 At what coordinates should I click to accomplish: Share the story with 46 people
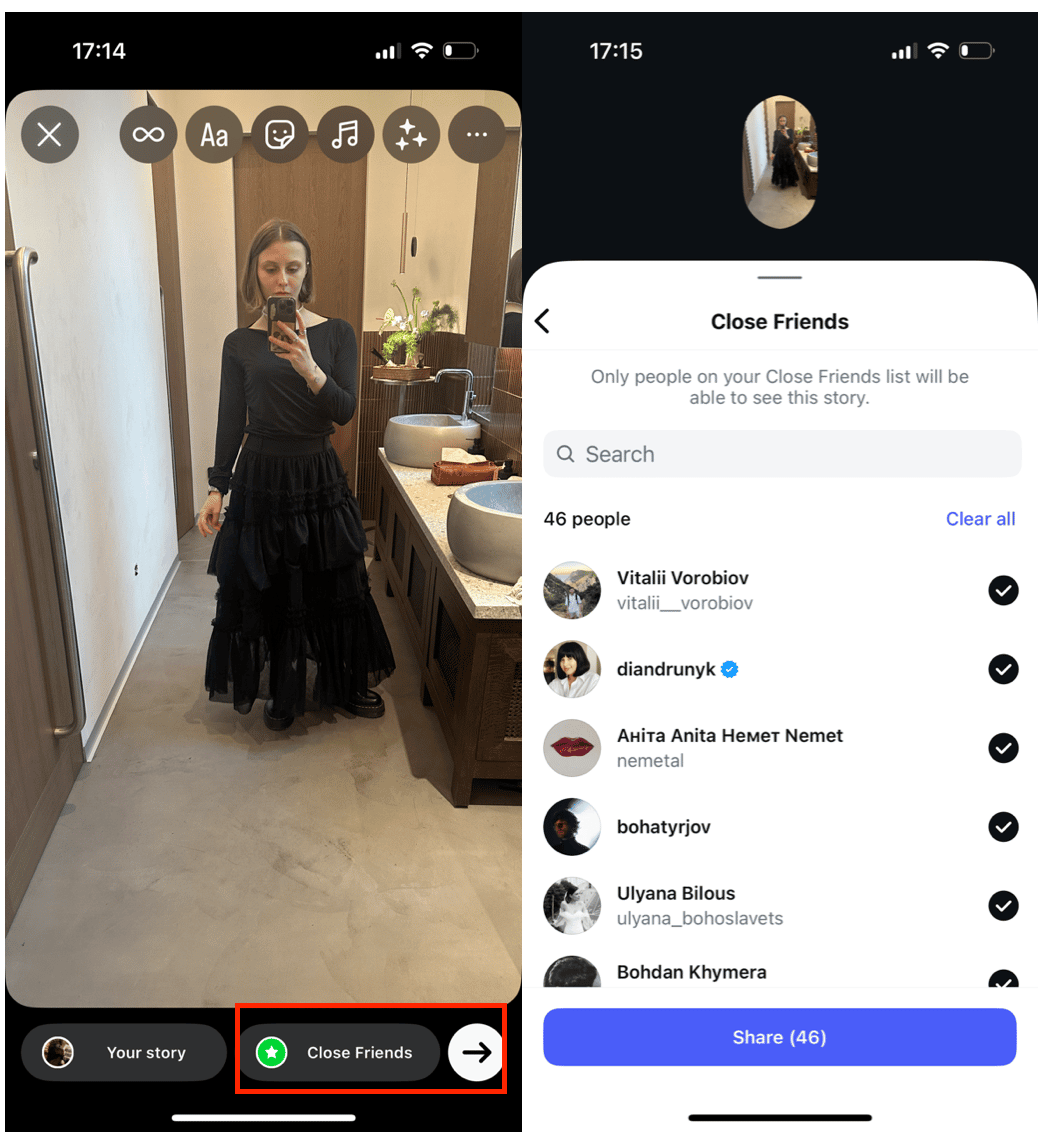click(779, 1037)
